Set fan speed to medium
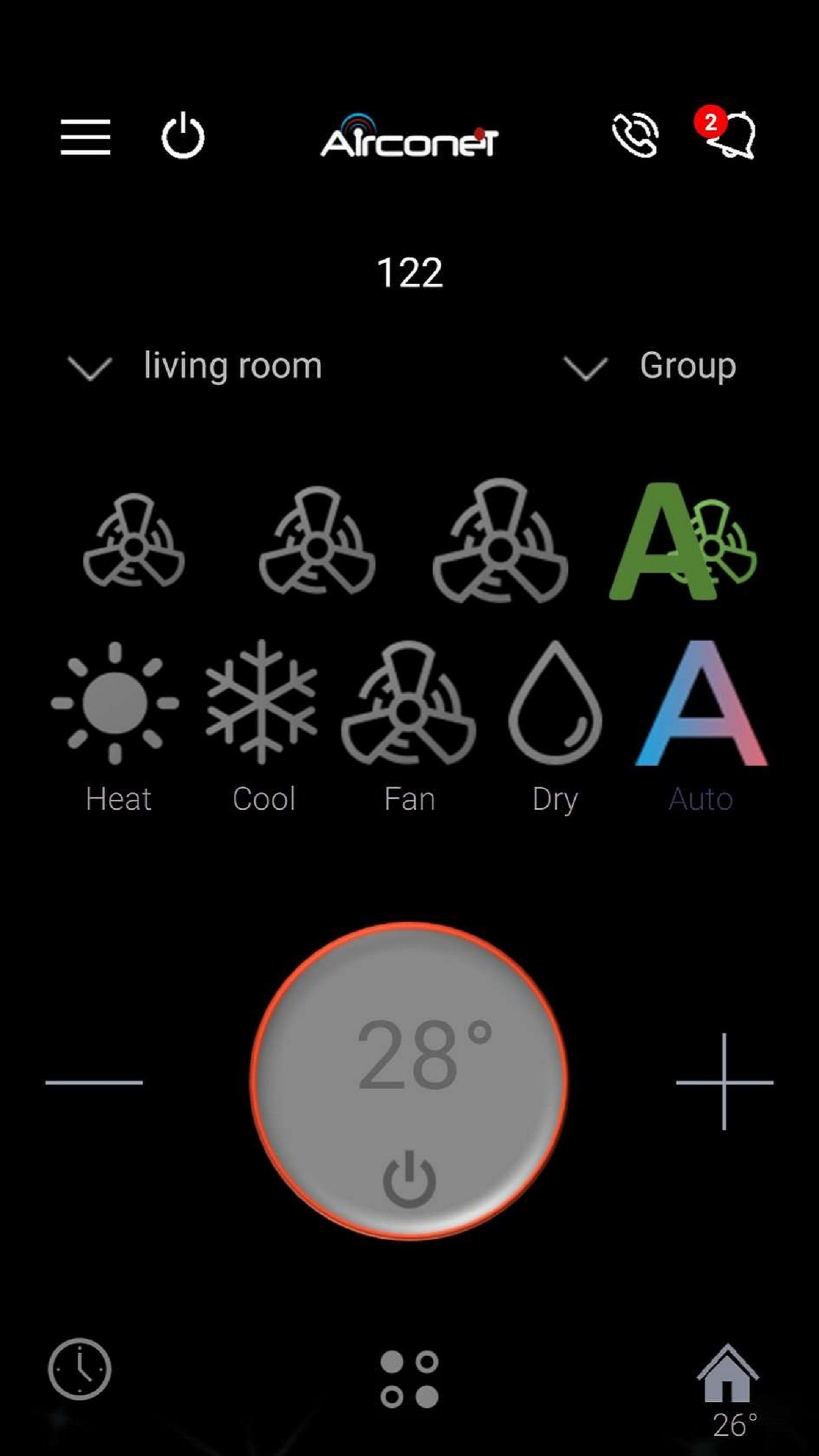 (x=317, y=541)
